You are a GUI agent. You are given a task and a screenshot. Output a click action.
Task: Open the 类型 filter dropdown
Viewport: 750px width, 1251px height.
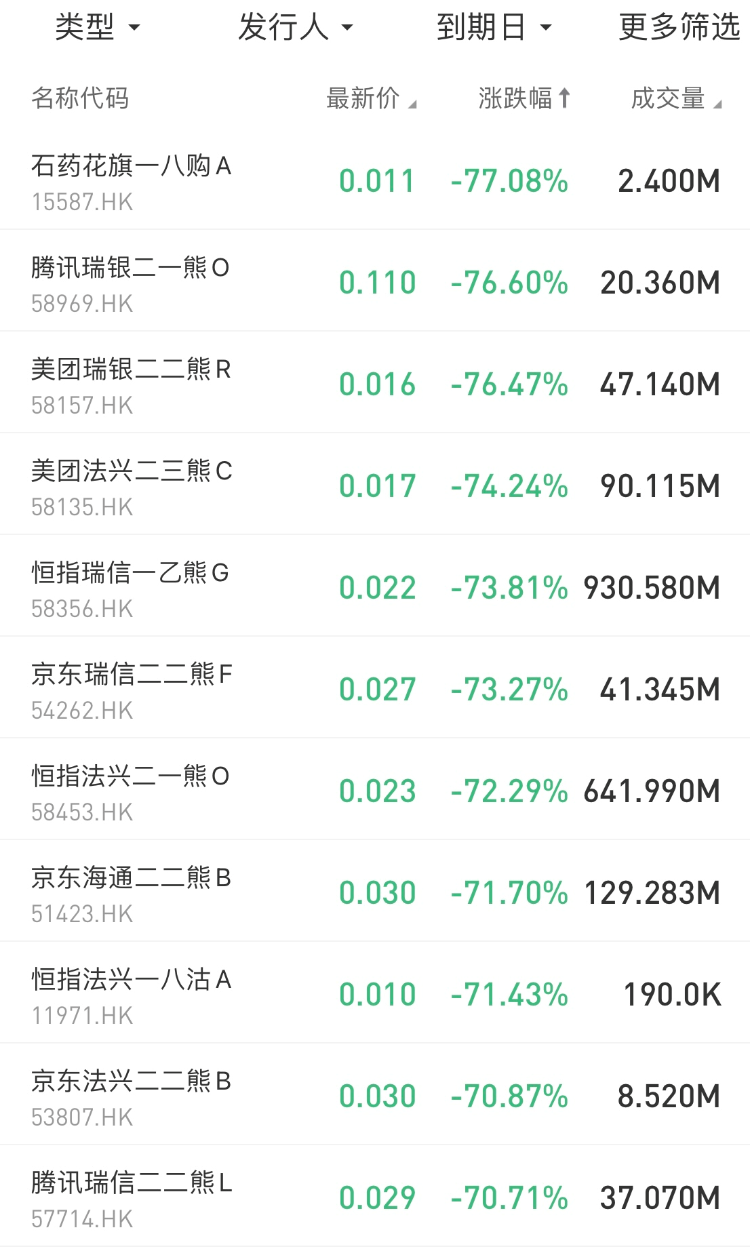coord(97,28)
